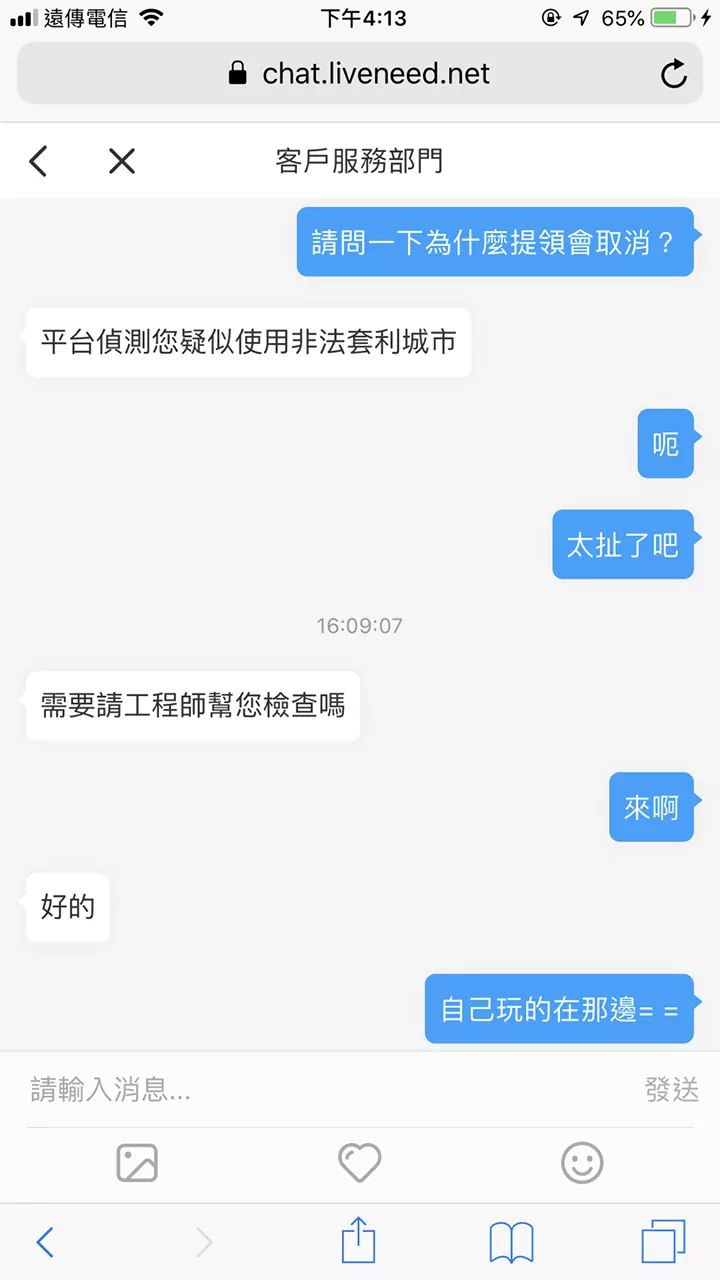Go back using the chat header arrow
This screenshot has width=720, height=1280.
pos(38,161)
